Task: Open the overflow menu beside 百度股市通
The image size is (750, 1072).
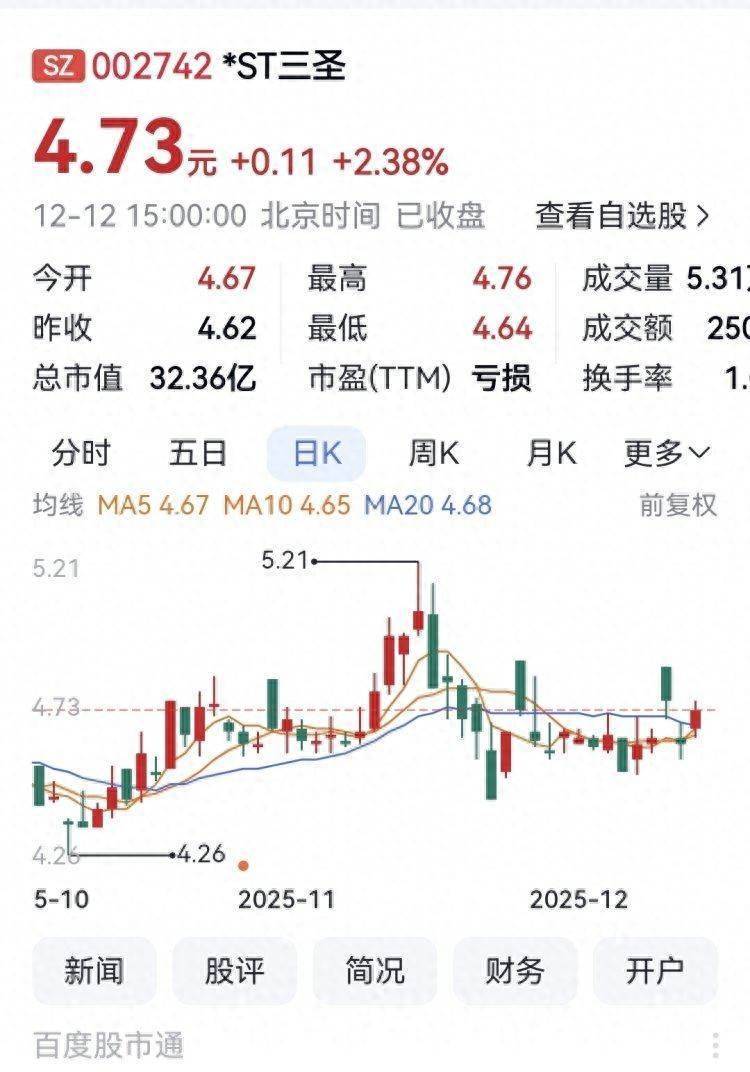Action: pos(716,1045)
